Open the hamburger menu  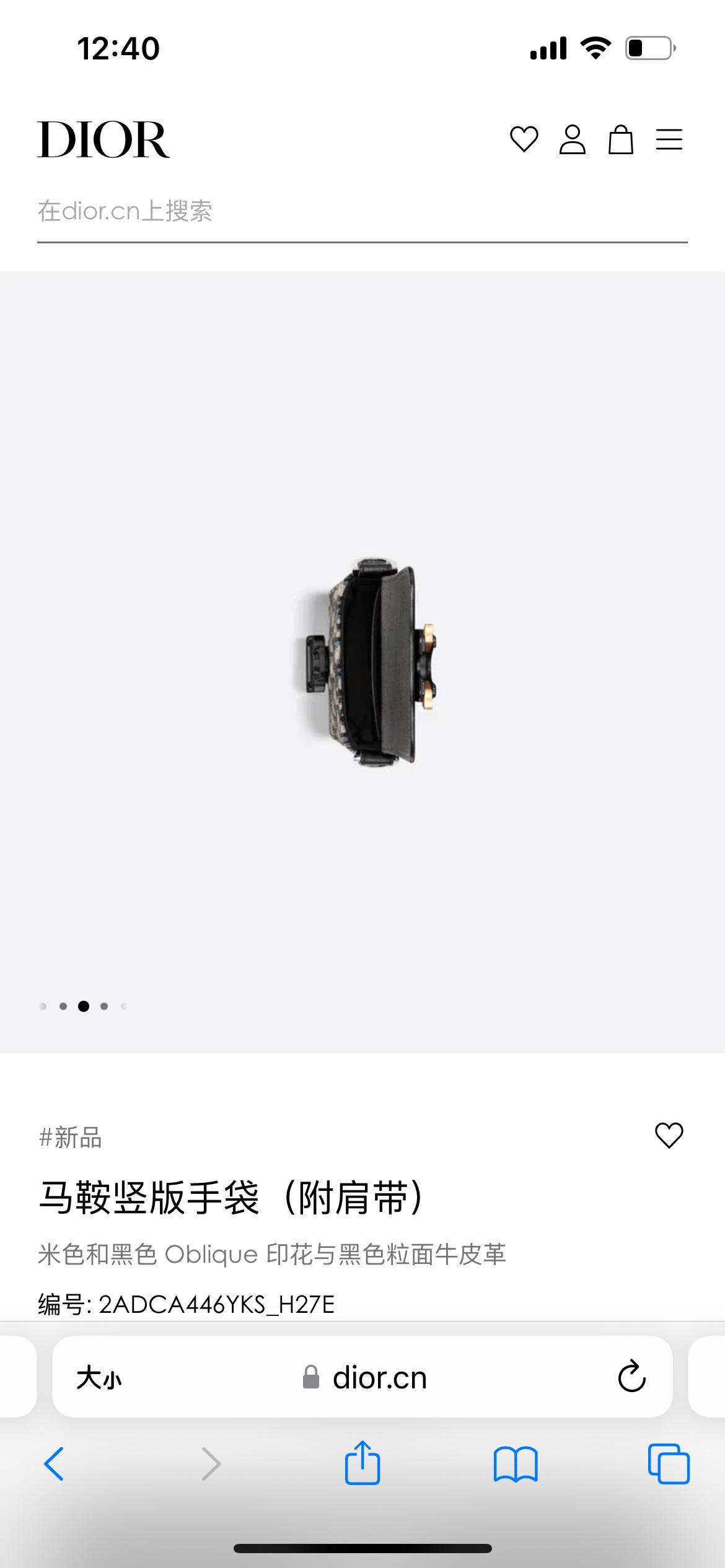[669, 139]
